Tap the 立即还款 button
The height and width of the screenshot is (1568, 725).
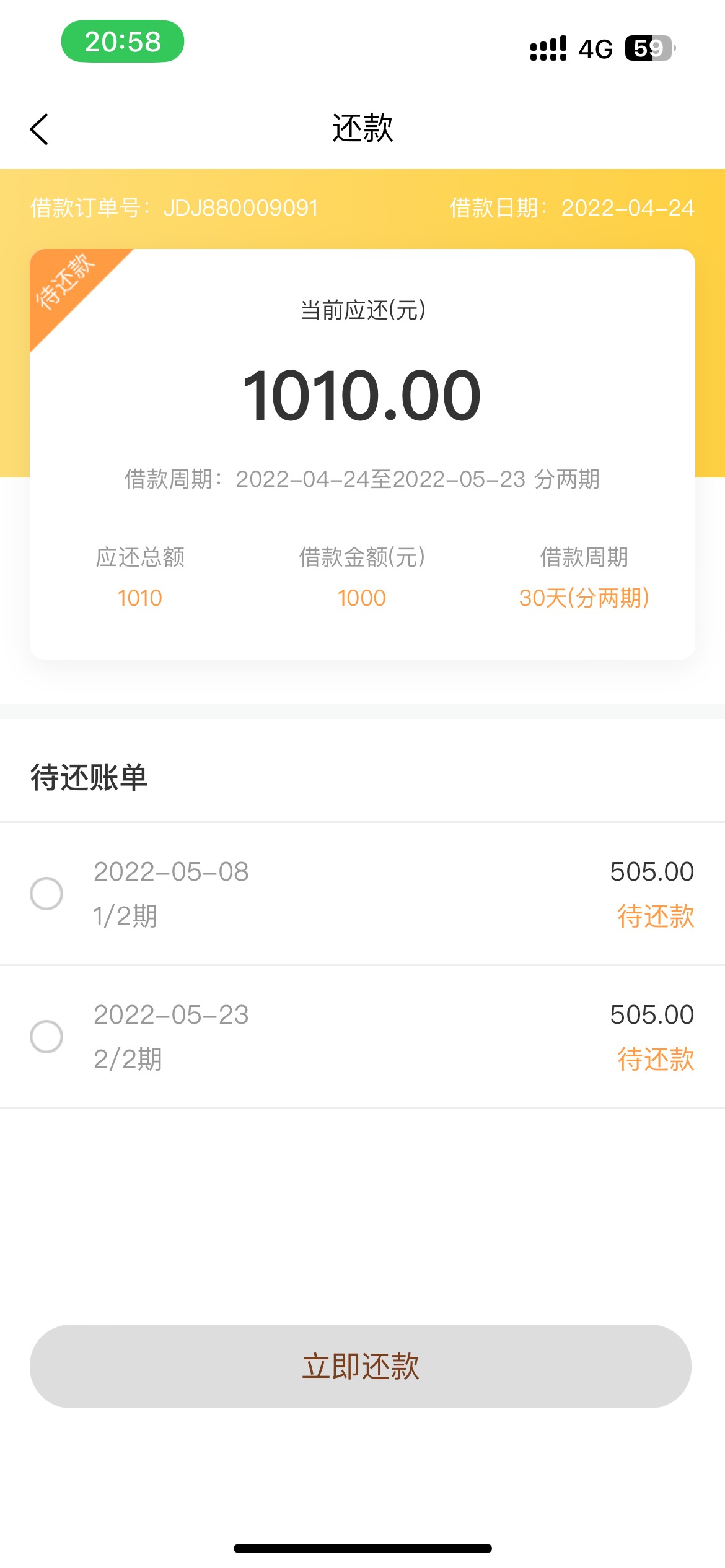click(x=361, y=1365)
